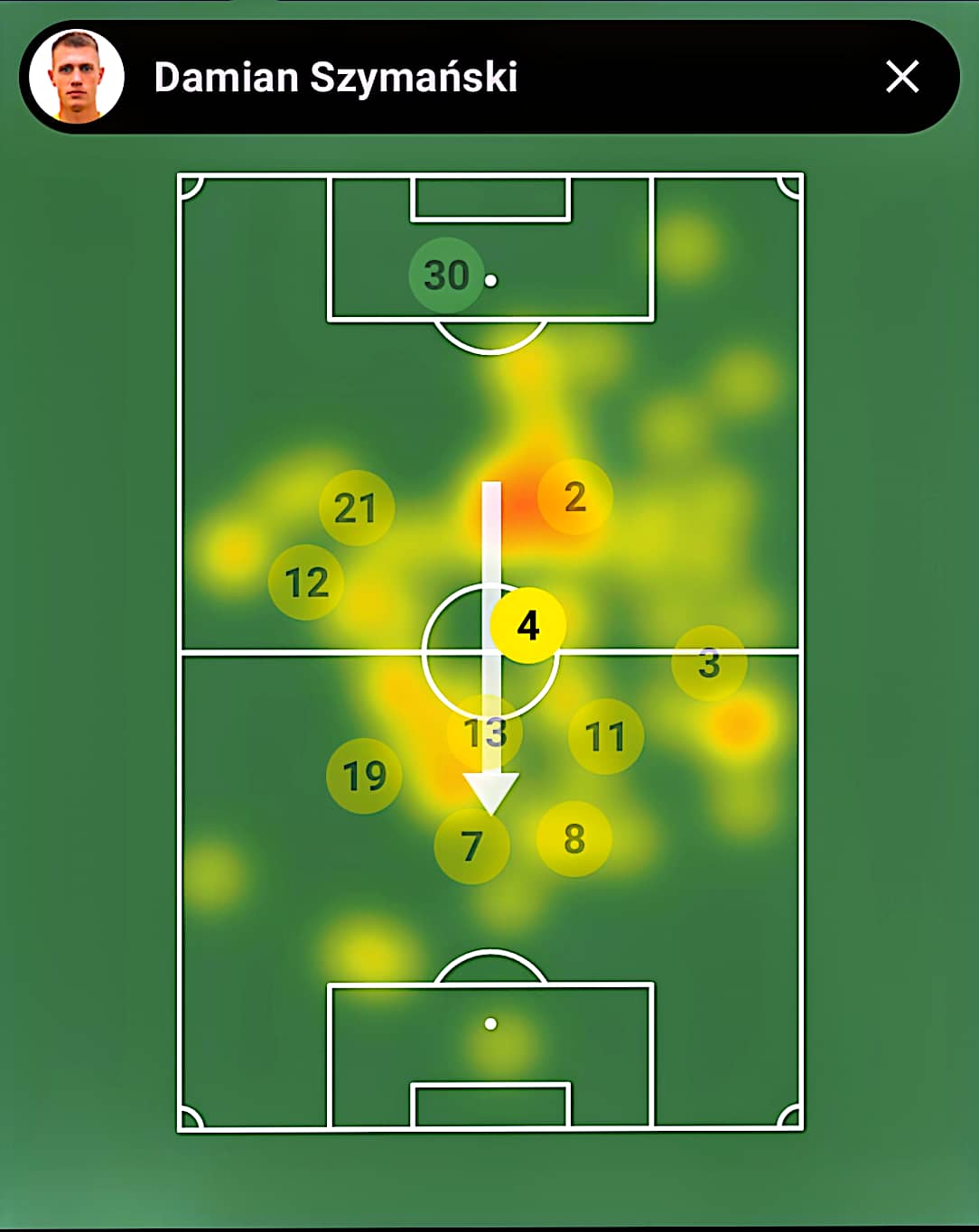The width and height of the screenshot is (979, 1232).
Task: Close the Damian Szymański heatmap
Action: 902,77
